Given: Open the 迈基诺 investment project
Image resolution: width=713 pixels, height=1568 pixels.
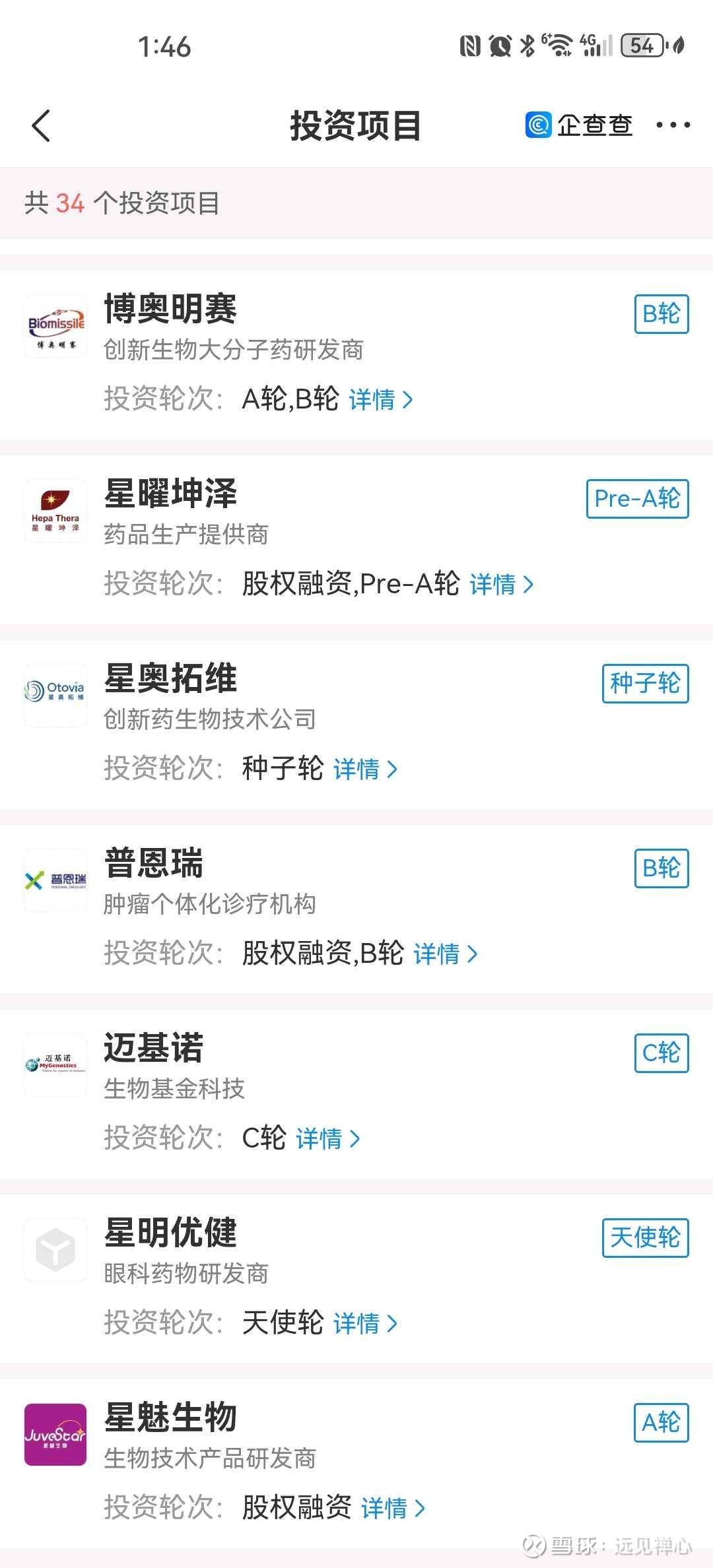Looking at the screenshot, I should click(x=356, y=1094).
